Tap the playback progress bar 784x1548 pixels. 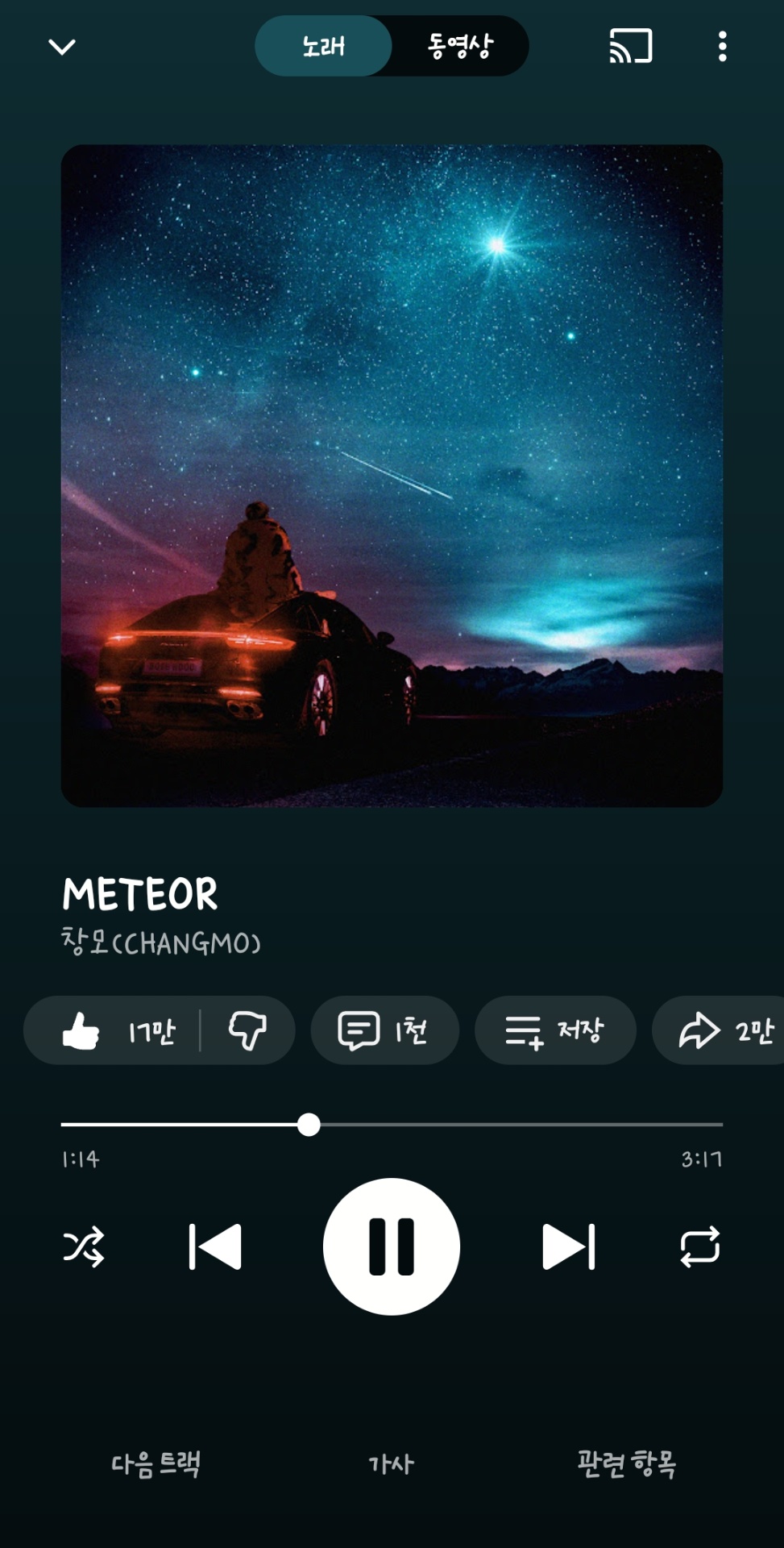tap(483, 1124)
